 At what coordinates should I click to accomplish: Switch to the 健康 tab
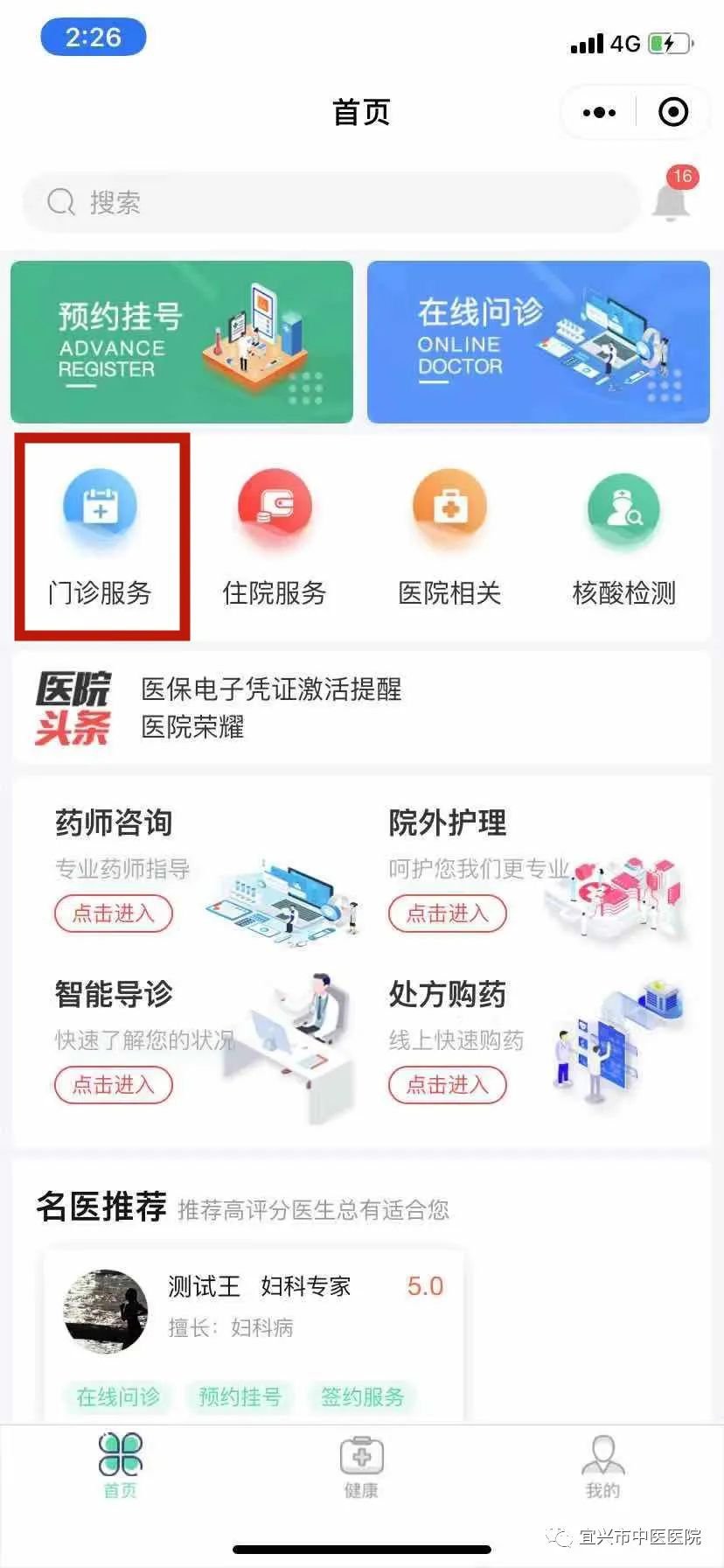(x=361, y=1465)
